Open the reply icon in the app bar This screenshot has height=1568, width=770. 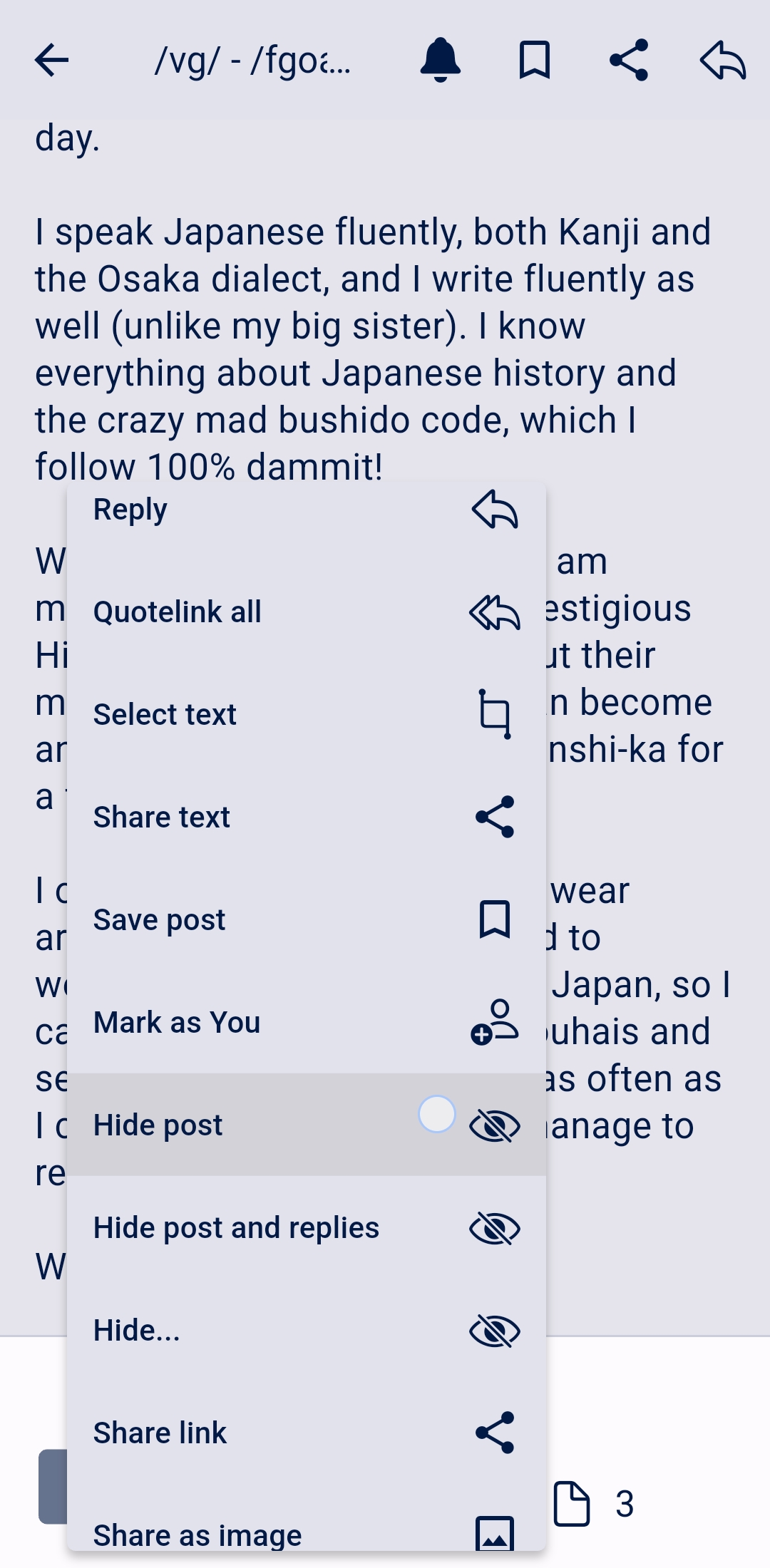722,60
